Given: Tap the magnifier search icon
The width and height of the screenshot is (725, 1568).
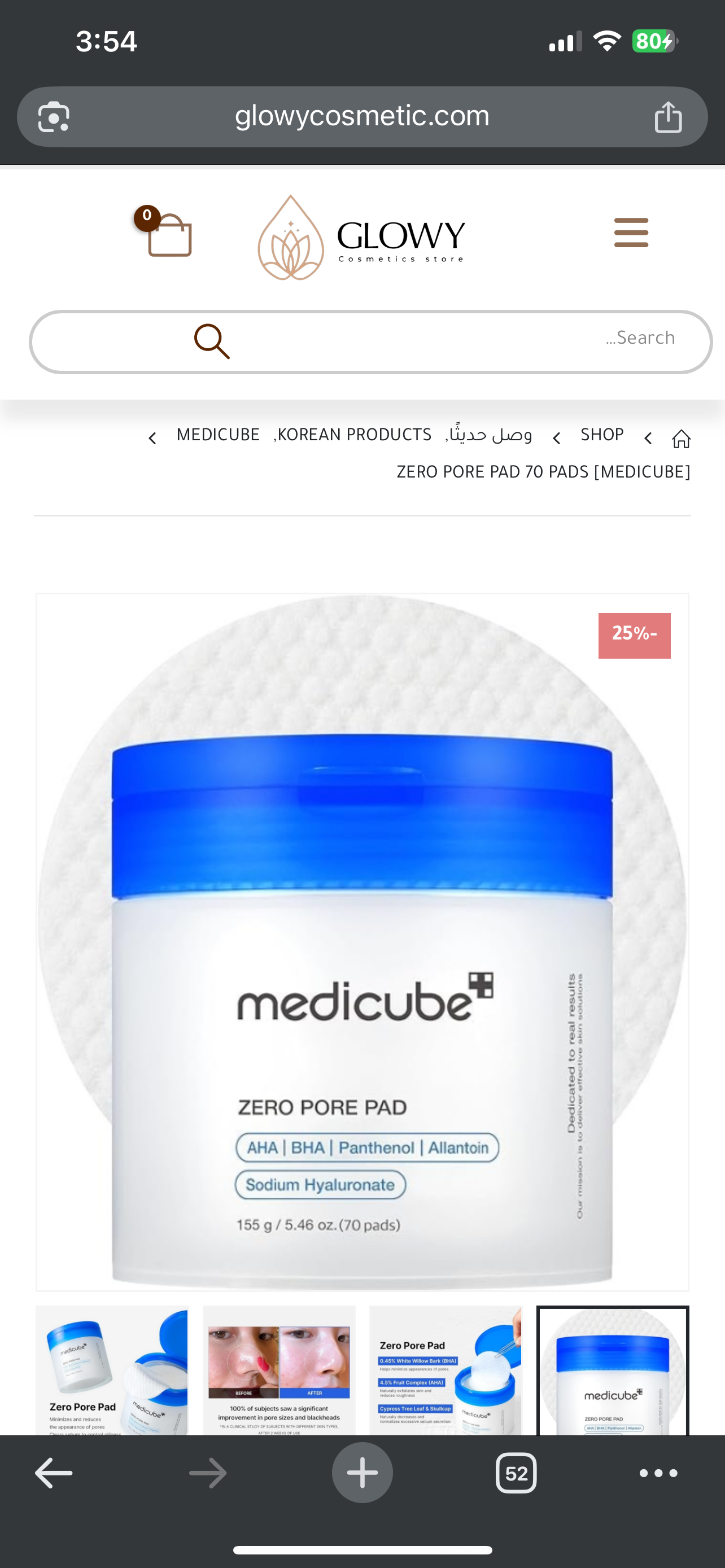Looking at the screenshot, I should 211,341.
